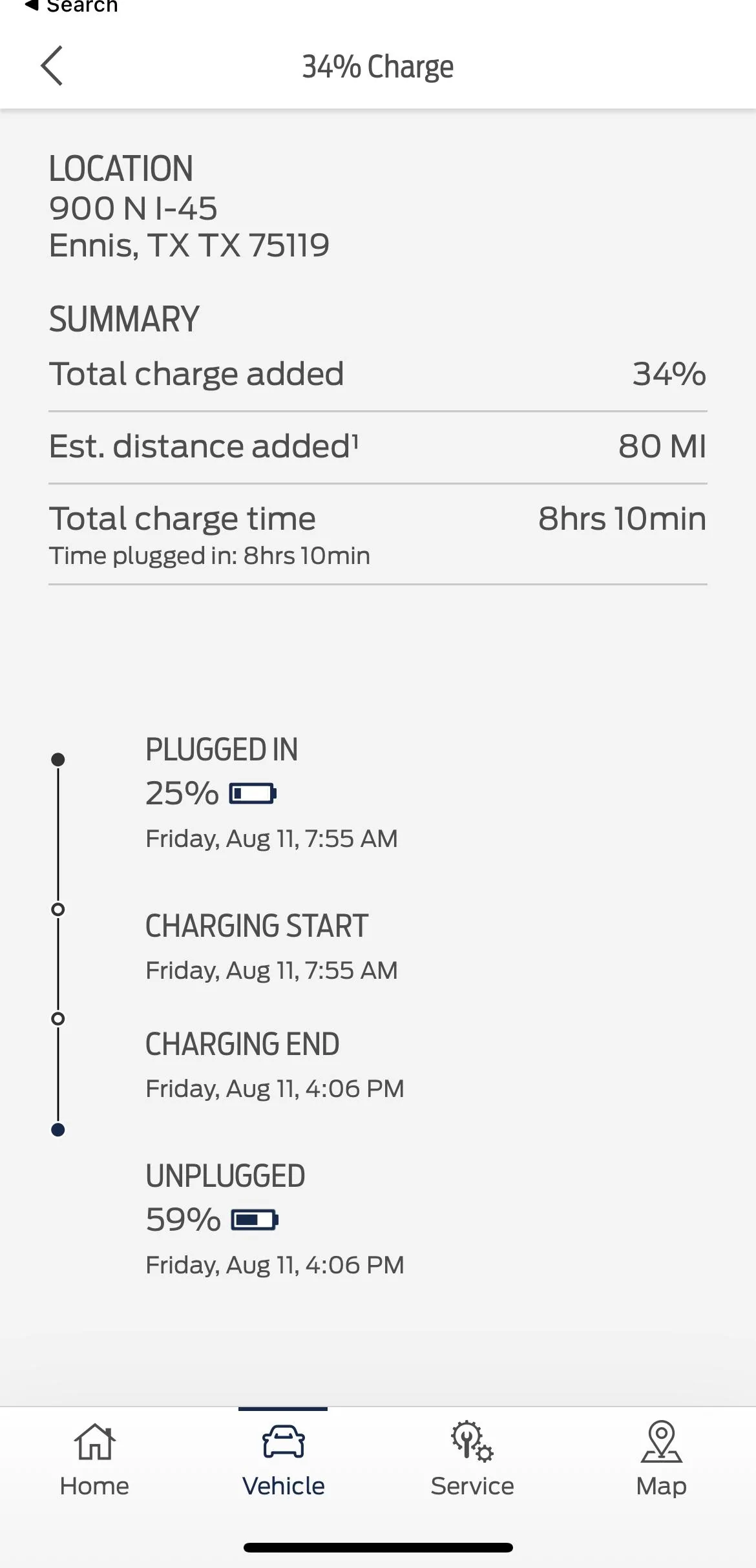Click the 59% battery level icon
The image size is (756, 1568).
256,1220
